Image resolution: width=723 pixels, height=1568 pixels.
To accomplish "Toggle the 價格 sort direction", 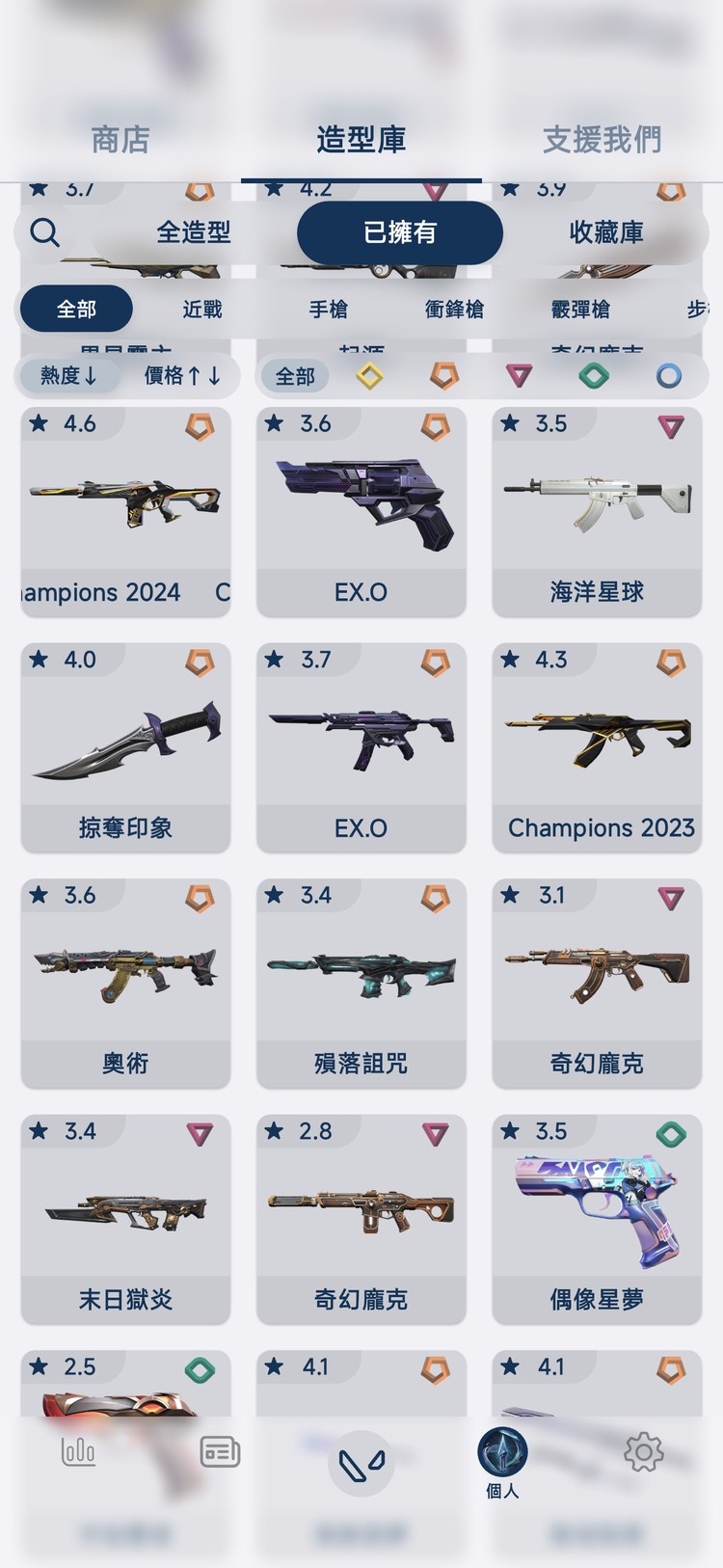I will 181,376.
